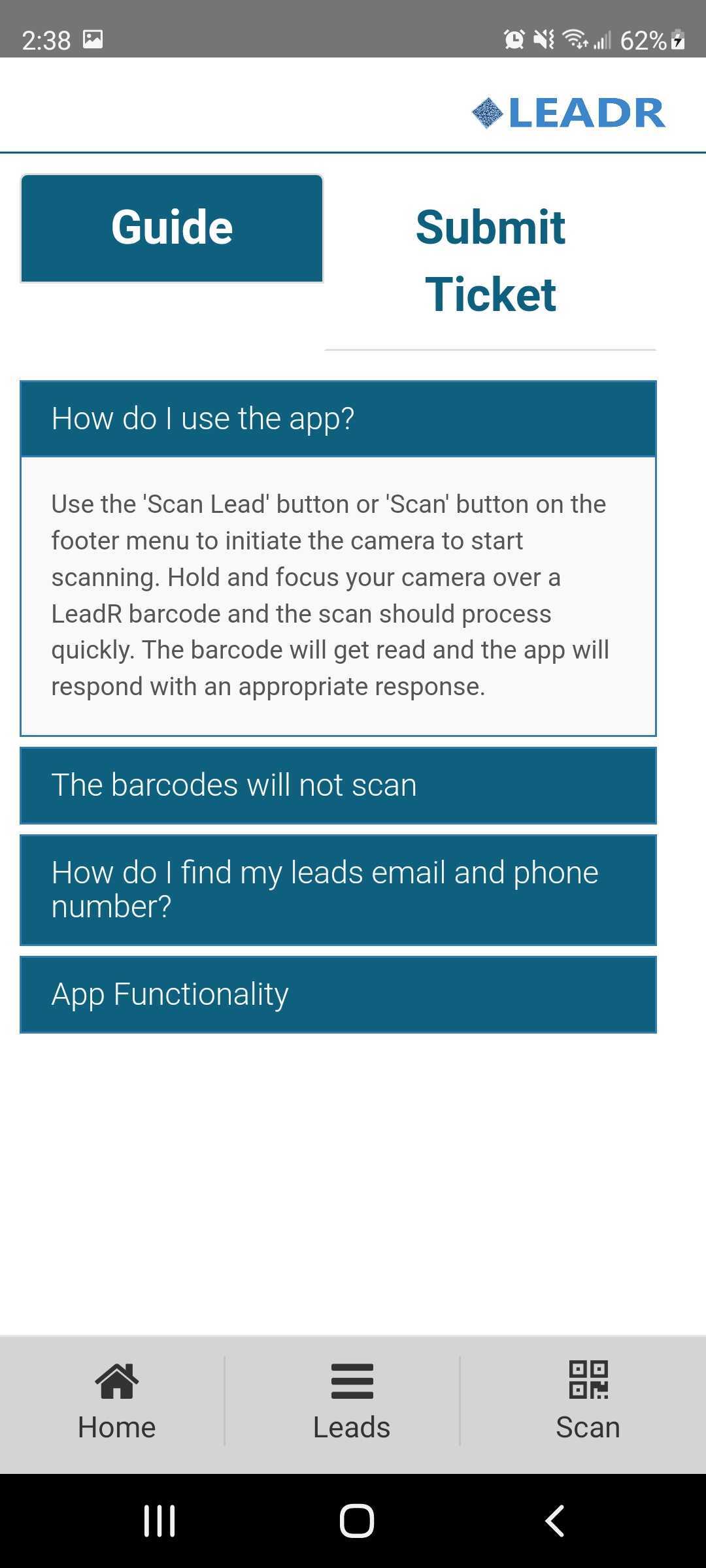Collapse the 'How do I use the app?' section

click(338, 419)
